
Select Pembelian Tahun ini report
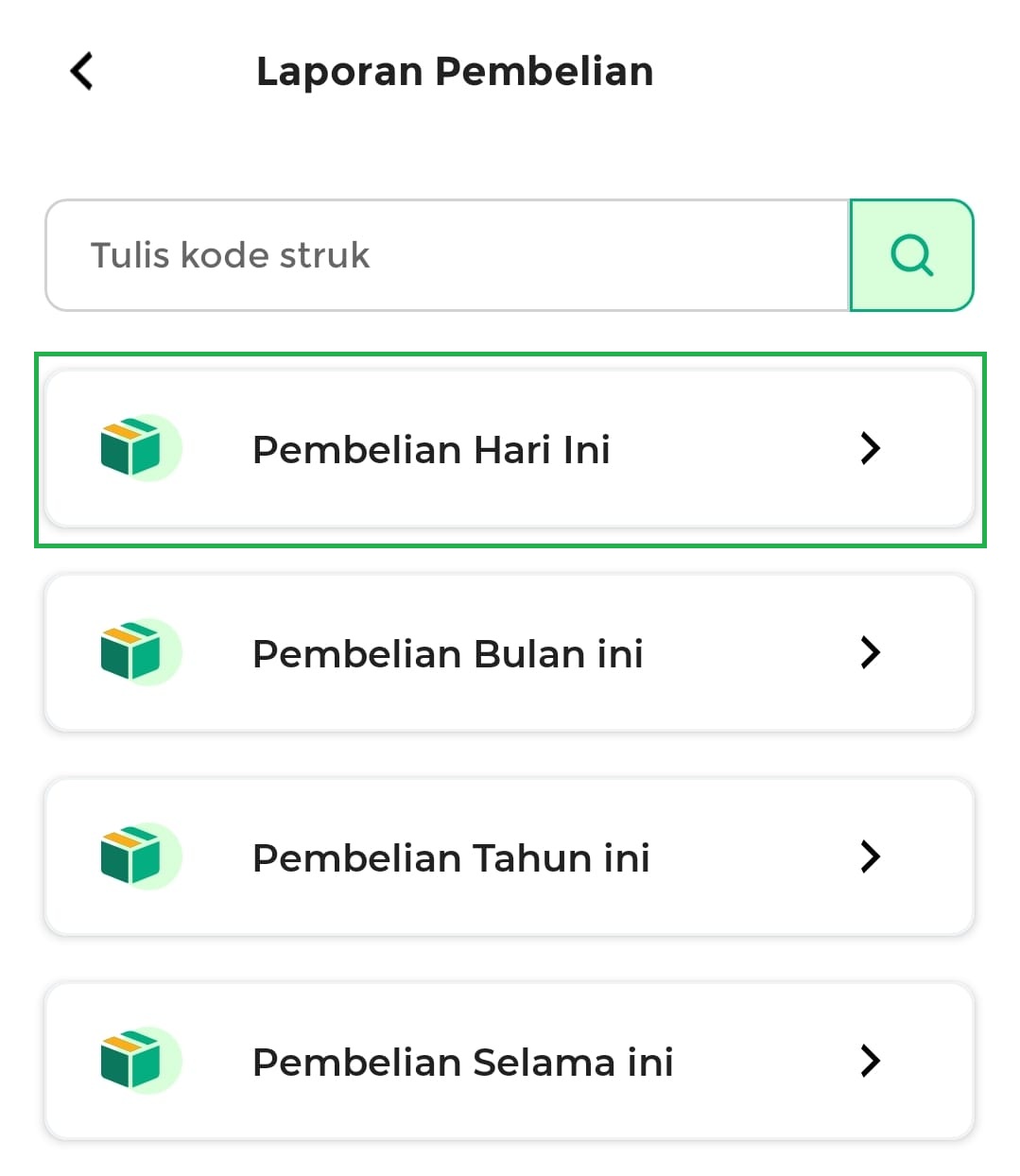pyautogui.click(x=509, y=857)
